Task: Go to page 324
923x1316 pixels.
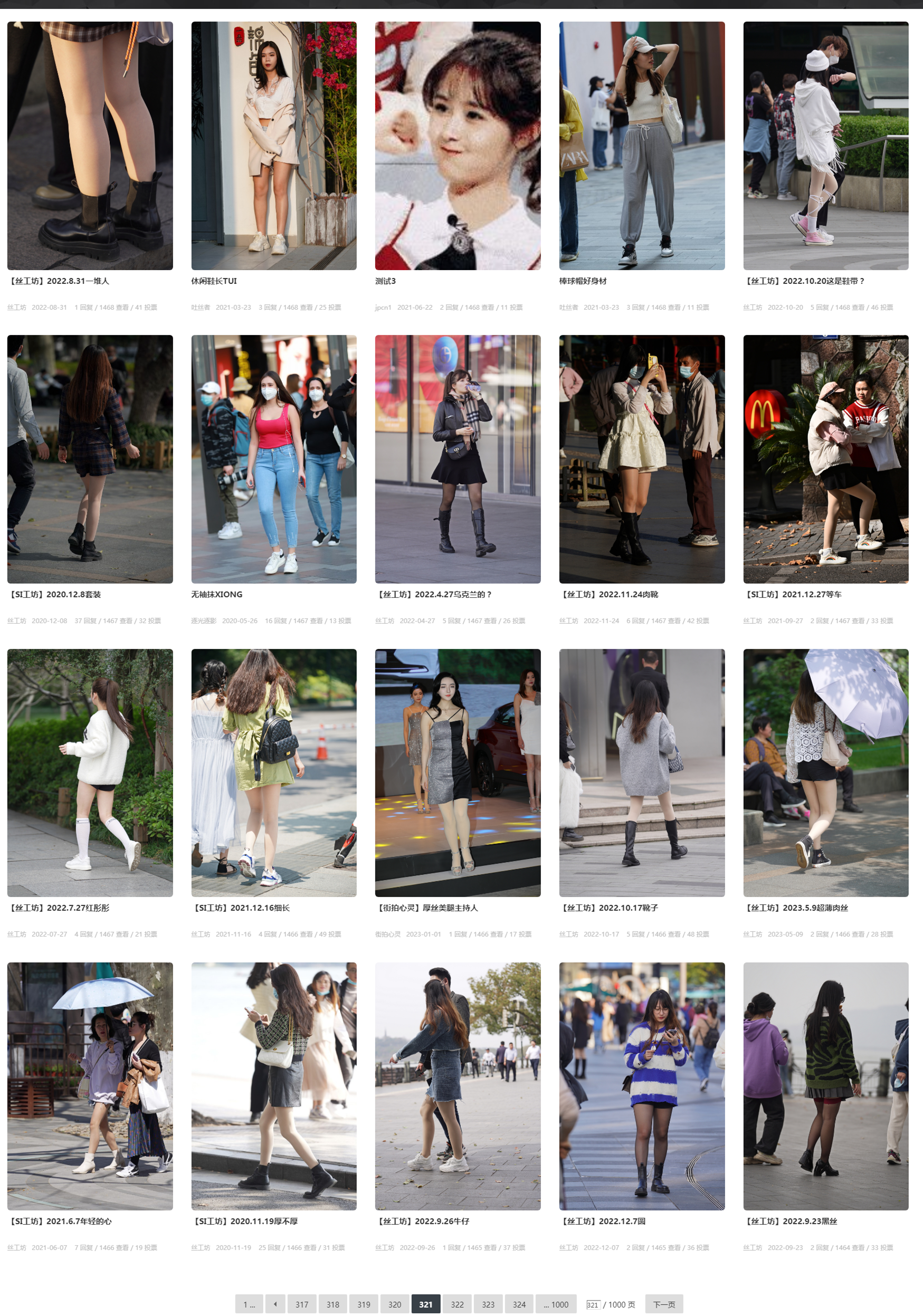Action: click(519, 1304)
